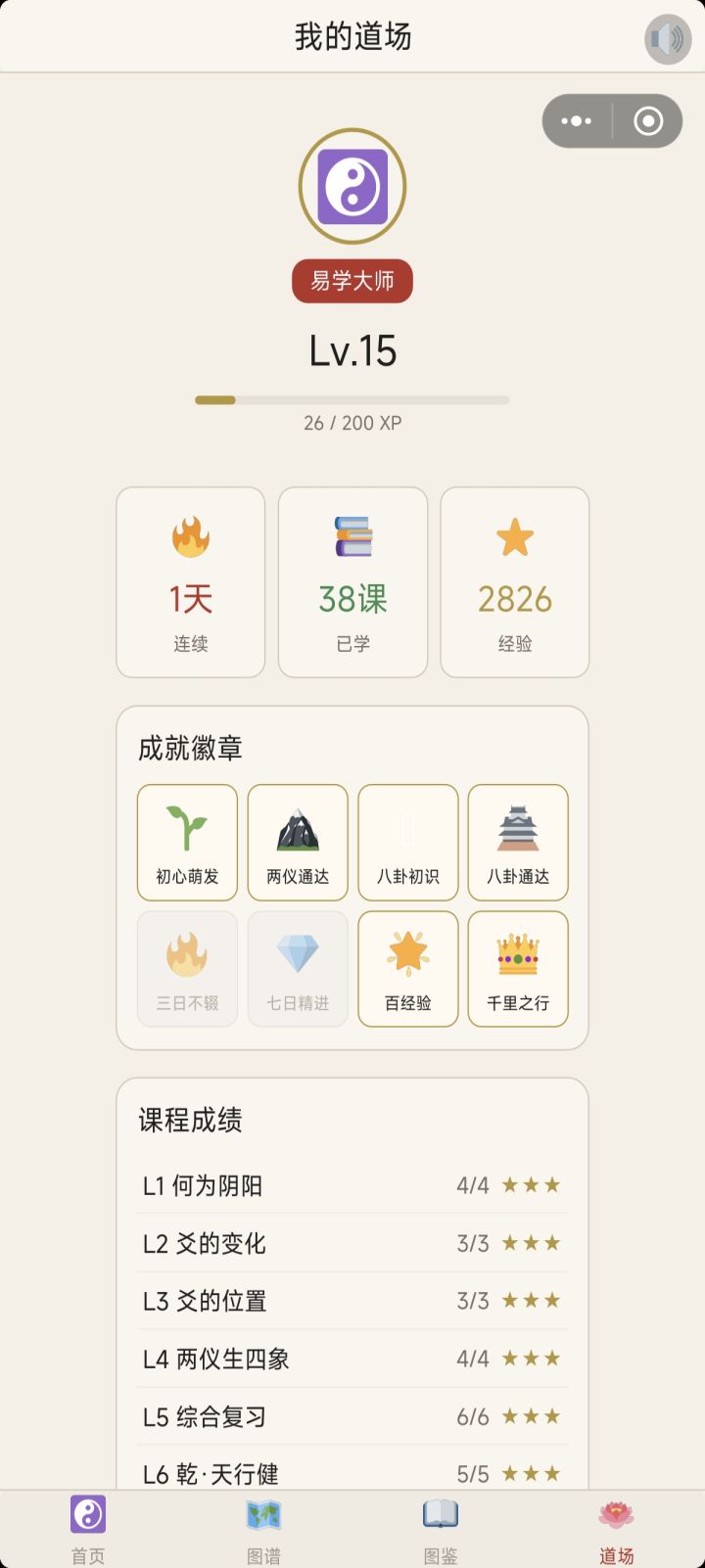
Task: Open the mini-program more options menu
Action: 576,120
